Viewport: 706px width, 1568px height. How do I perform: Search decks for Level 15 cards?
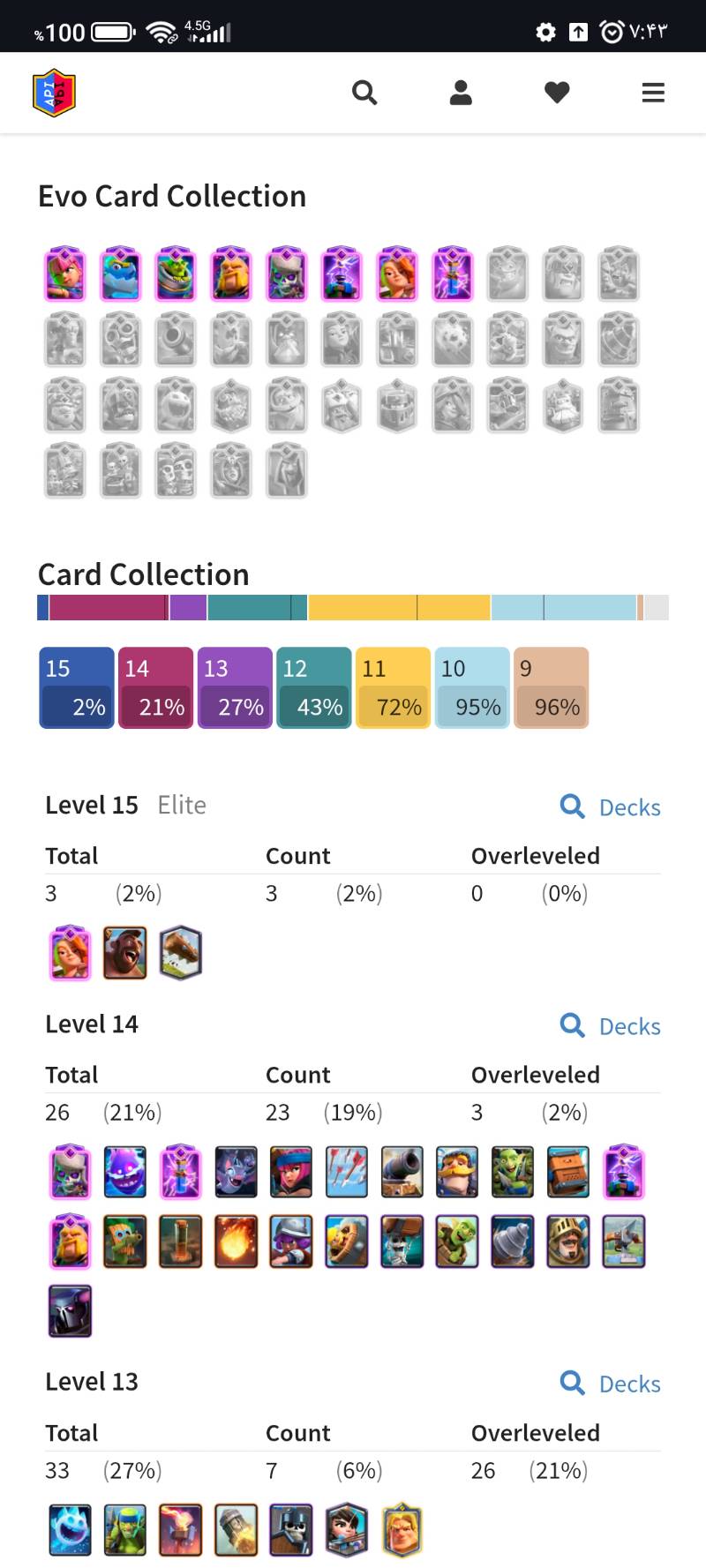coord(611,807)
